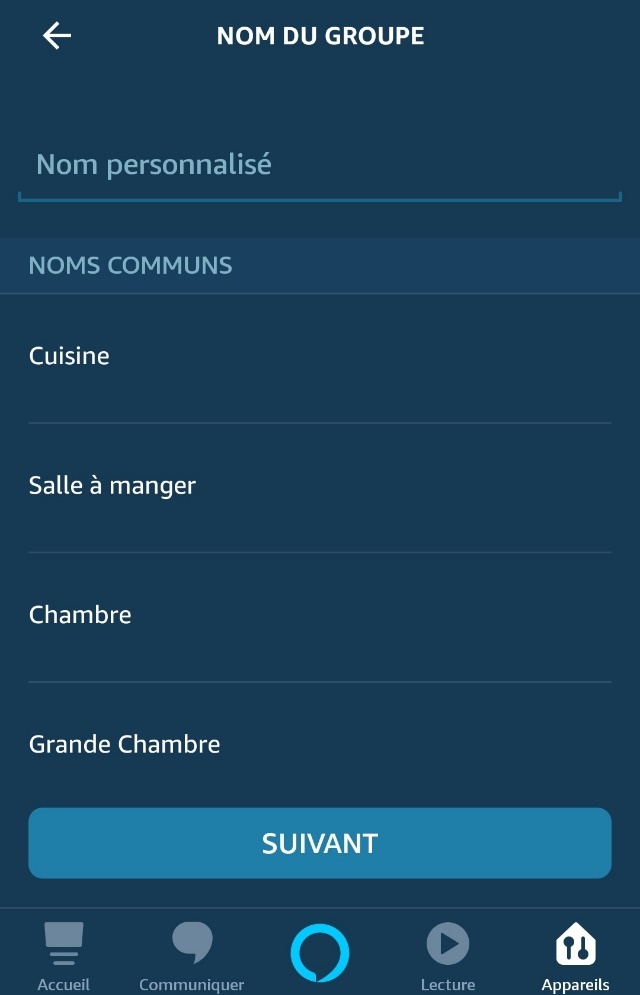Switch to the Lecture tab
This screenshot has width=640, height=995.
pyautogui.click(x=448, y=955)
